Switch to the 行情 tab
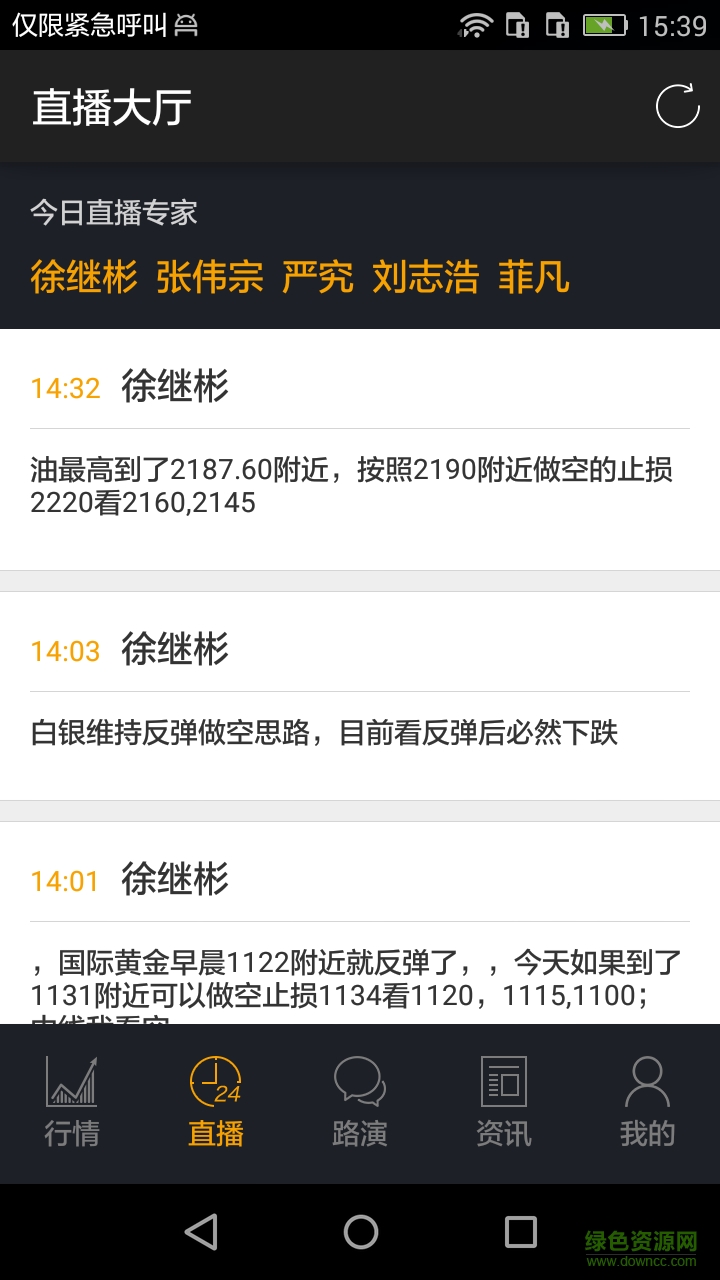 coord(71,1100)
